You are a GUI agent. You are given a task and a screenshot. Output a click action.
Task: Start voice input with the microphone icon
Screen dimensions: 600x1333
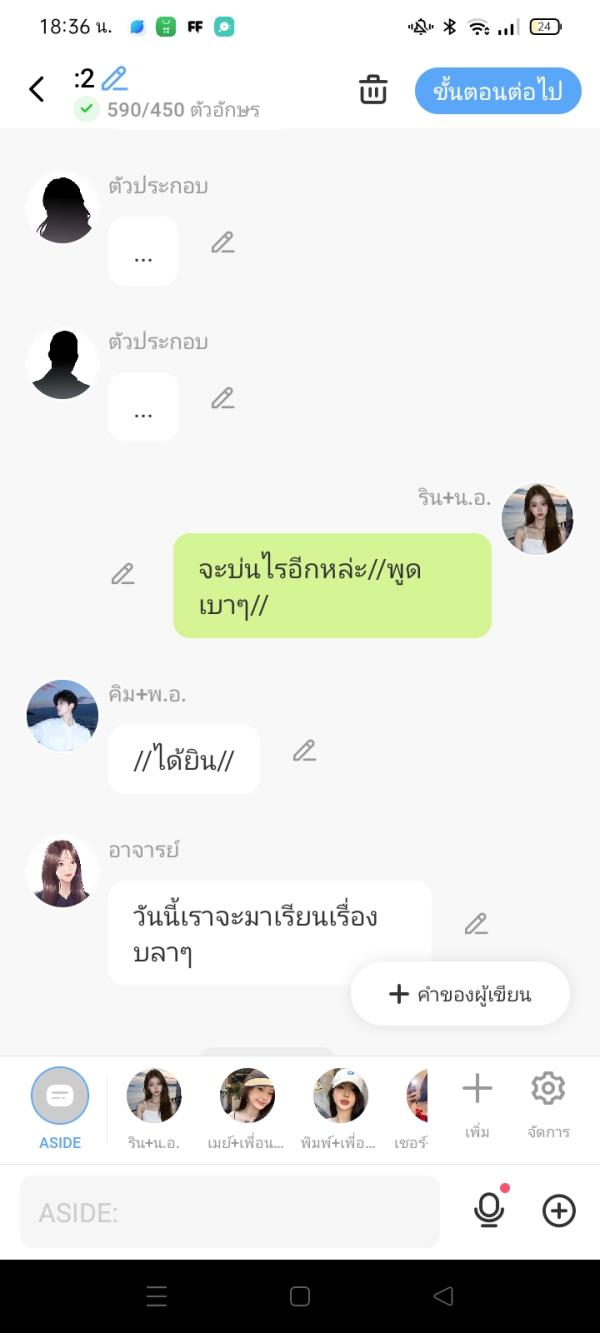(489, 1210)
